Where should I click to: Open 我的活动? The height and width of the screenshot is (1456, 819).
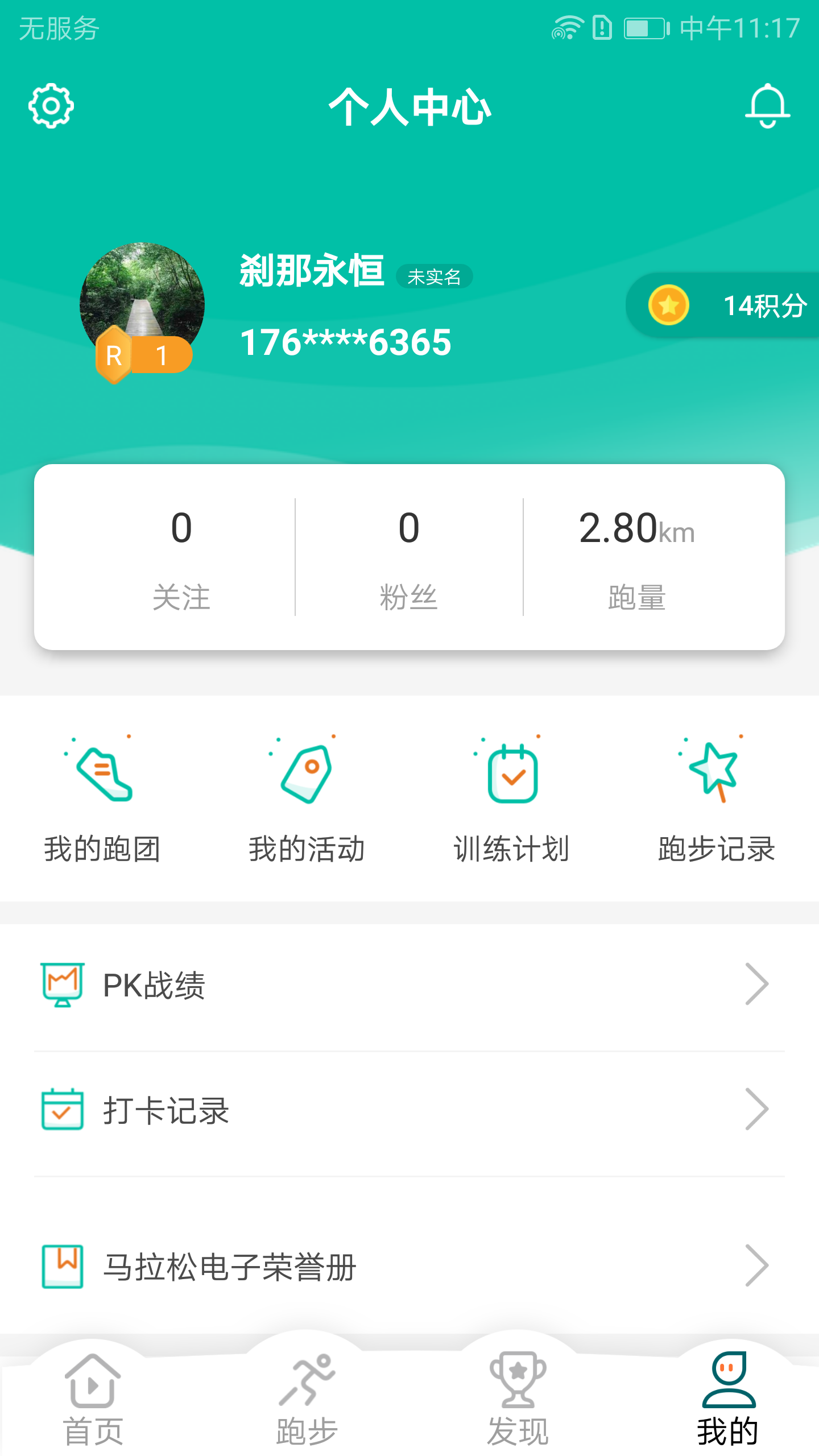pyautogui.click(x=307, y=799)
